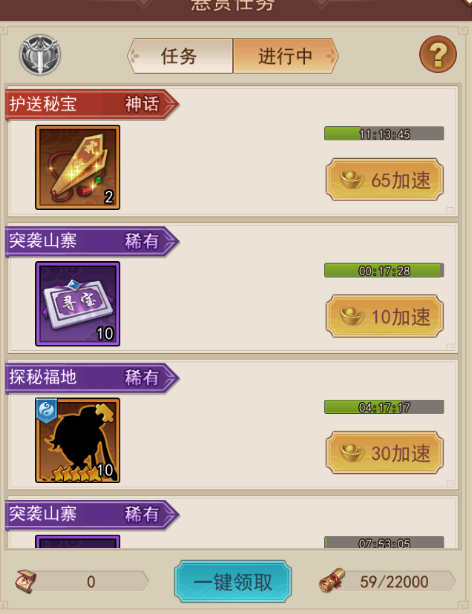Open the question mark help button
472x614 pixels.
(438, 54)
